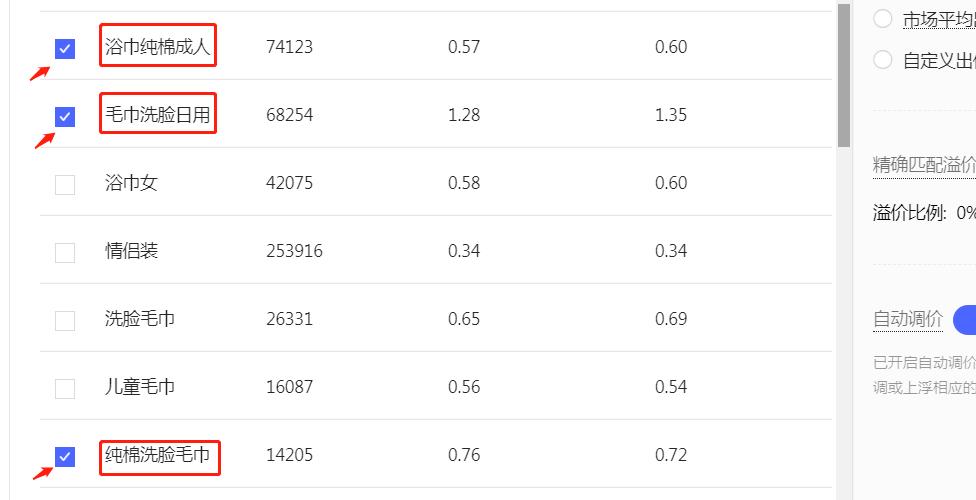Deselect the 纯棉洗脸毛巾 checkbox
This screenshot has width=976, height=500.
coord(65,456)
